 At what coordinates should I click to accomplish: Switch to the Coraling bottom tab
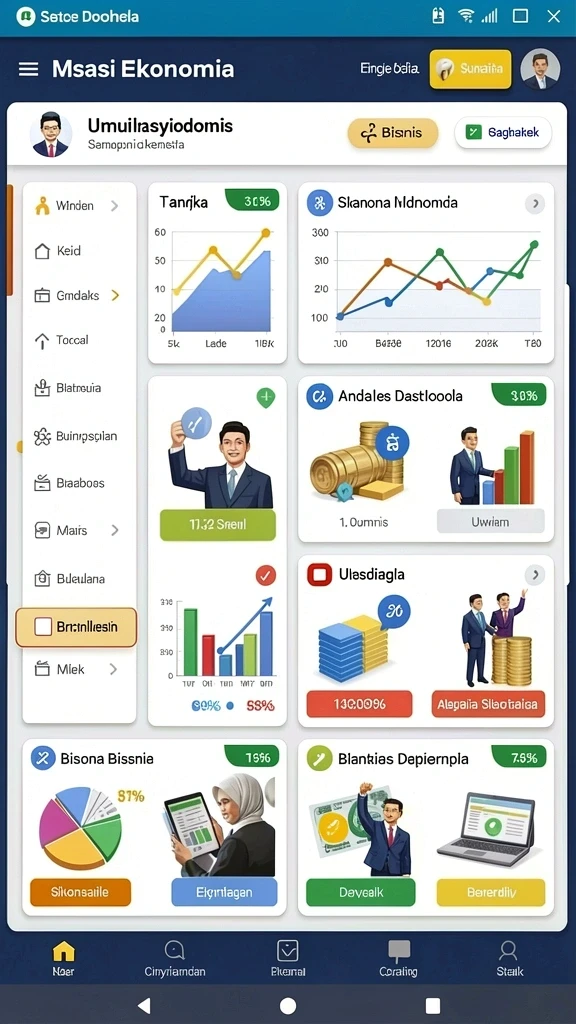[x=398, y=958]
